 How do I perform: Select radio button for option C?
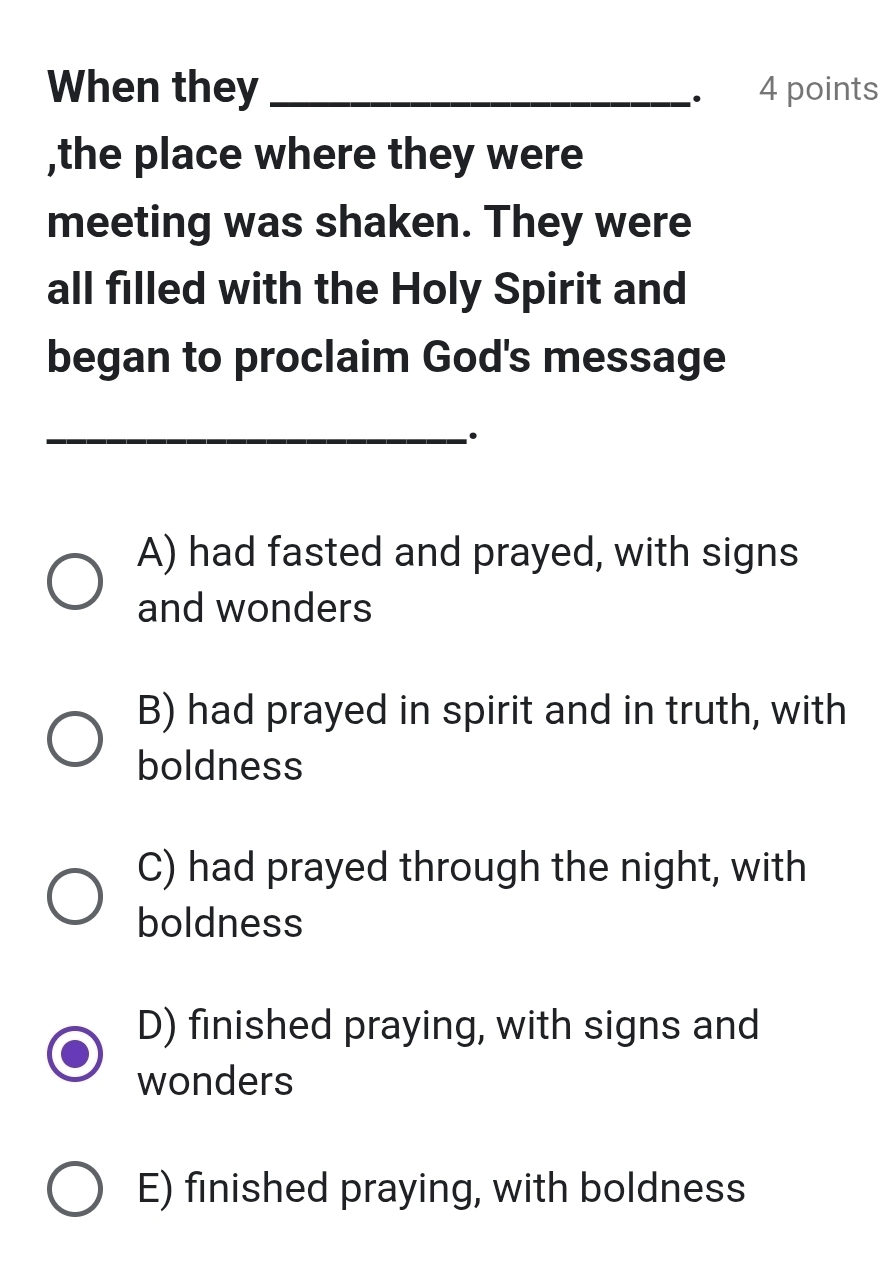coord(74,894)
